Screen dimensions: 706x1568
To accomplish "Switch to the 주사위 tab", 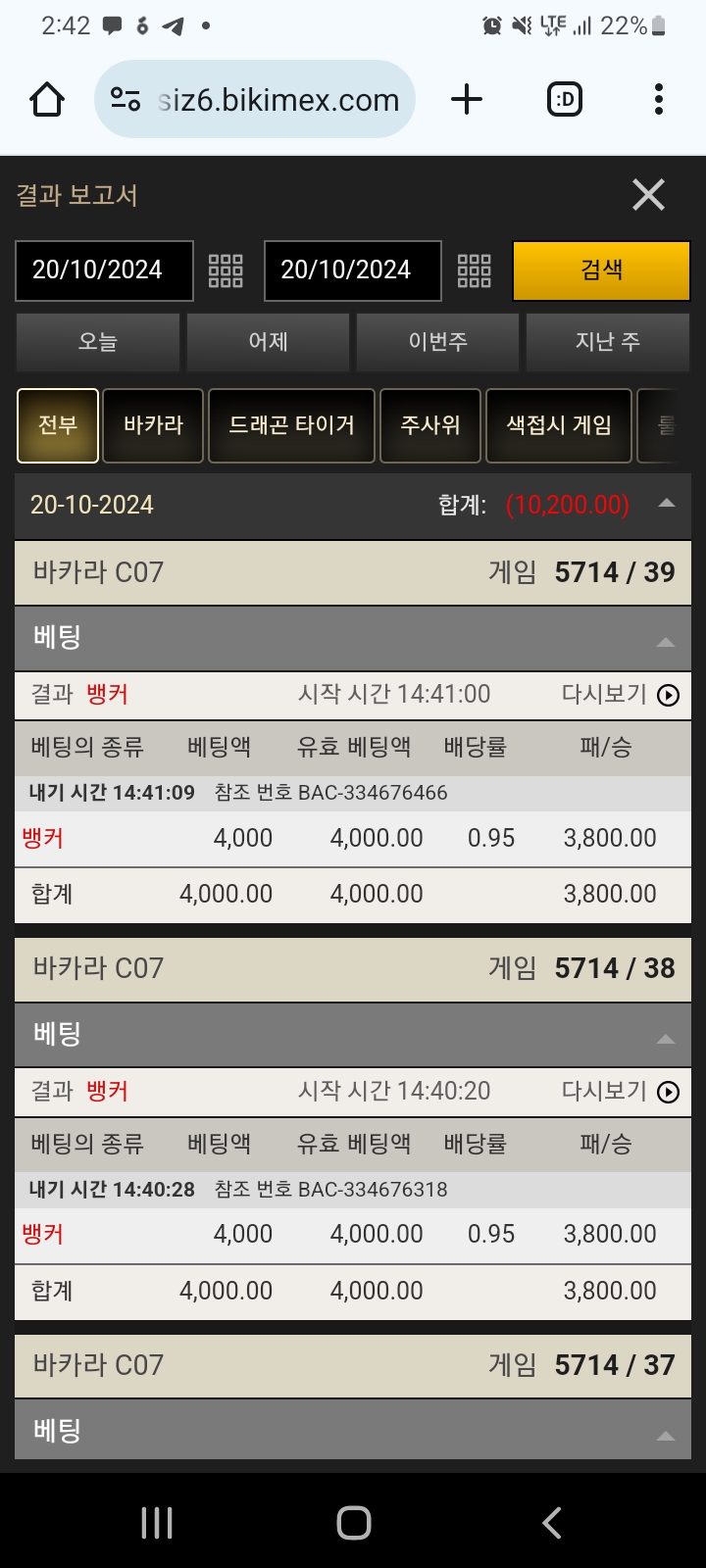I will [429, 425].
